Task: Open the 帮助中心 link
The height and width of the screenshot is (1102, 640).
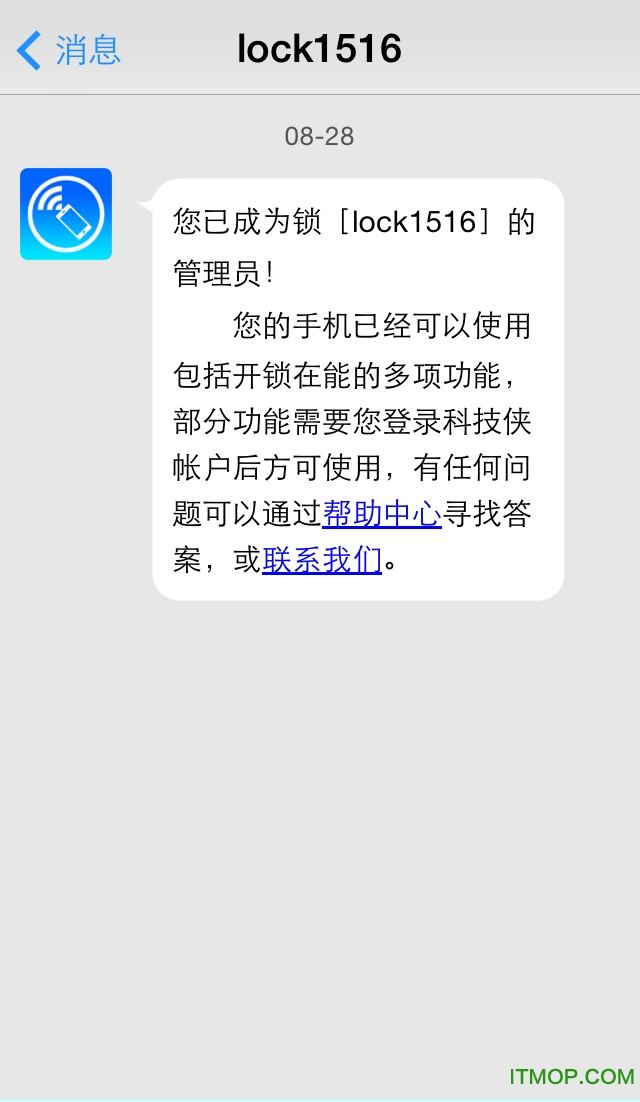Action: tap(382, 514)
